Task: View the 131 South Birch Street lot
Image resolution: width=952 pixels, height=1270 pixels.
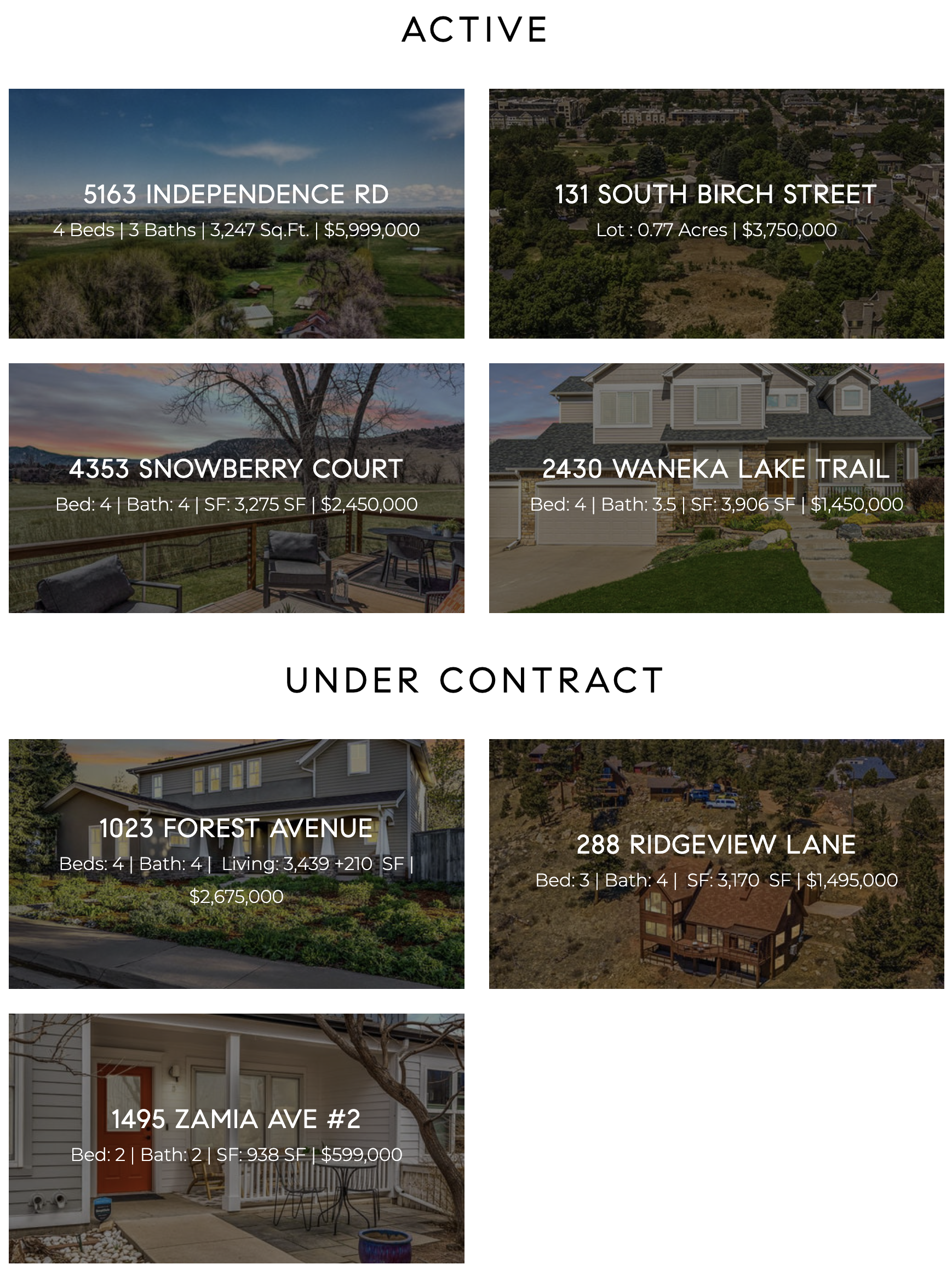Action: click(715, 195)
